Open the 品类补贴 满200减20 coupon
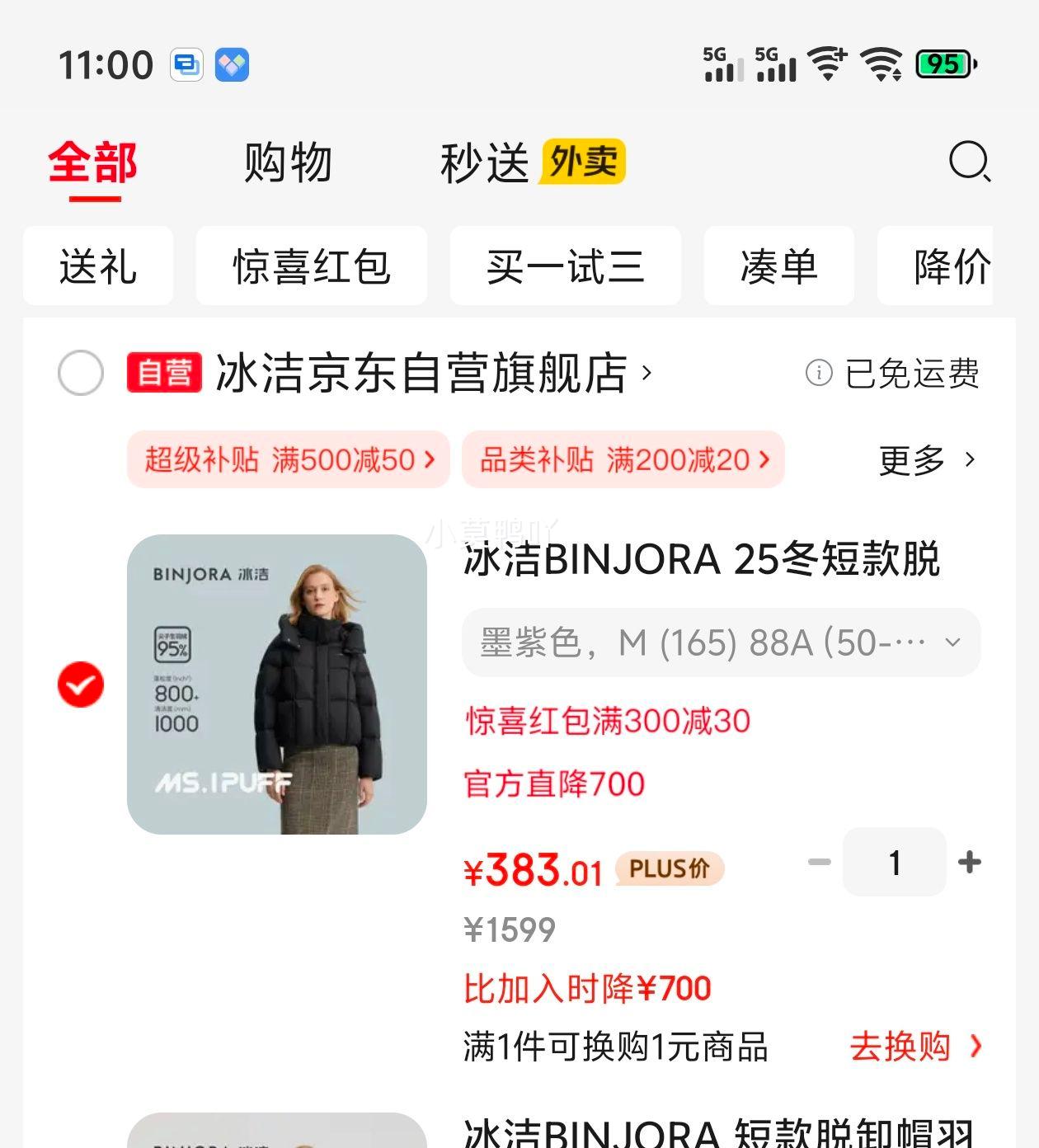The height and width of the screenshot is (1148, 1039). pos(623,460)
